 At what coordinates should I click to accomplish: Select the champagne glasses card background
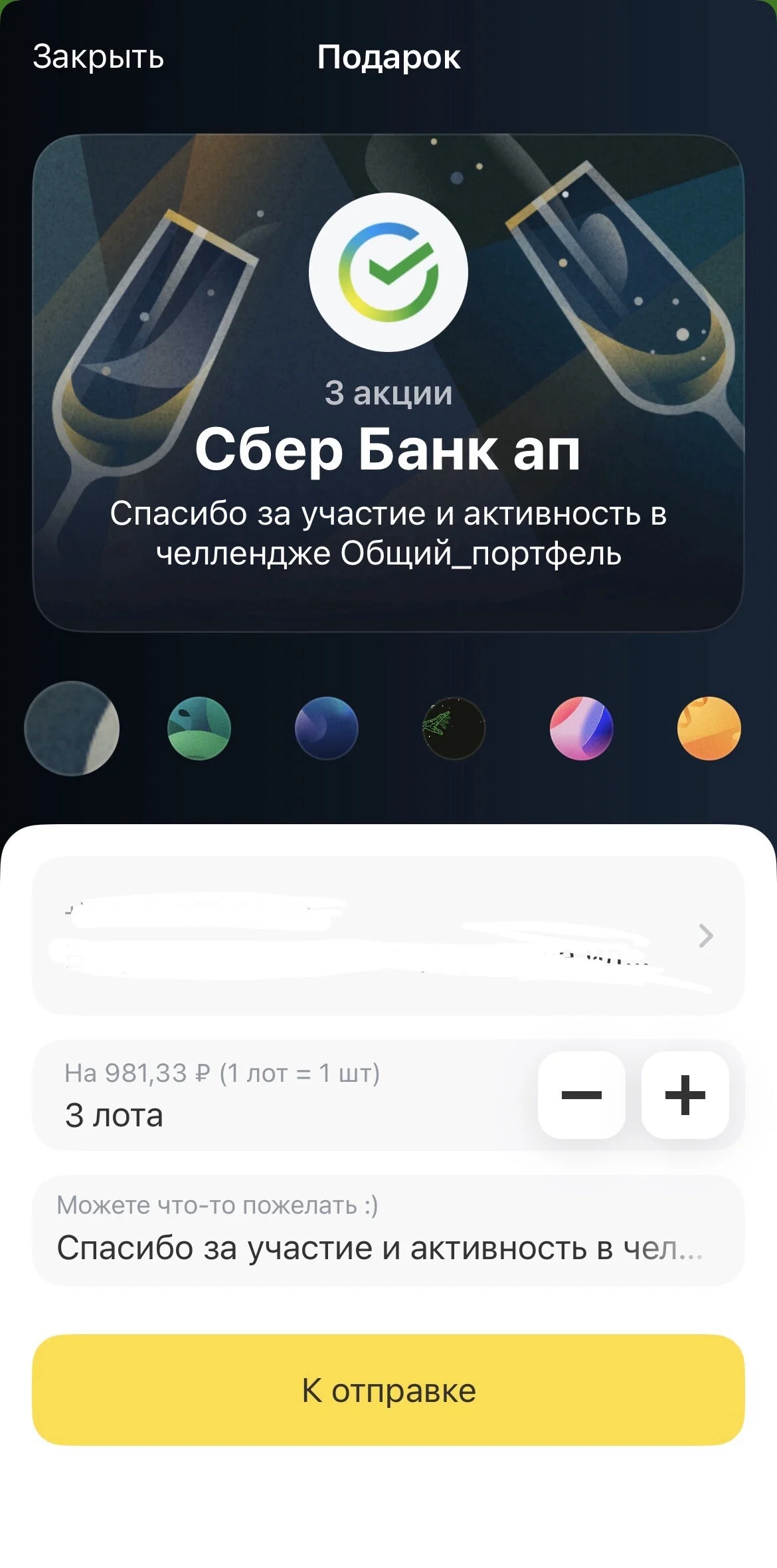[x=72, y=728]
